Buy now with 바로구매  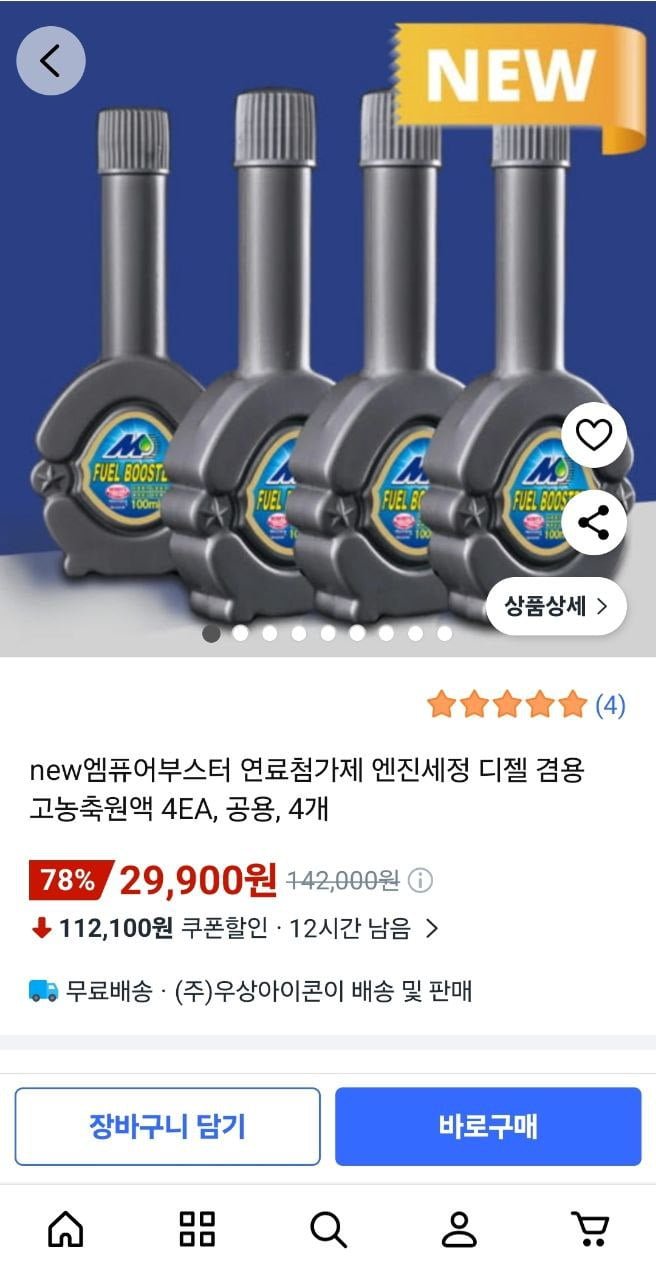coord(488,1127)
